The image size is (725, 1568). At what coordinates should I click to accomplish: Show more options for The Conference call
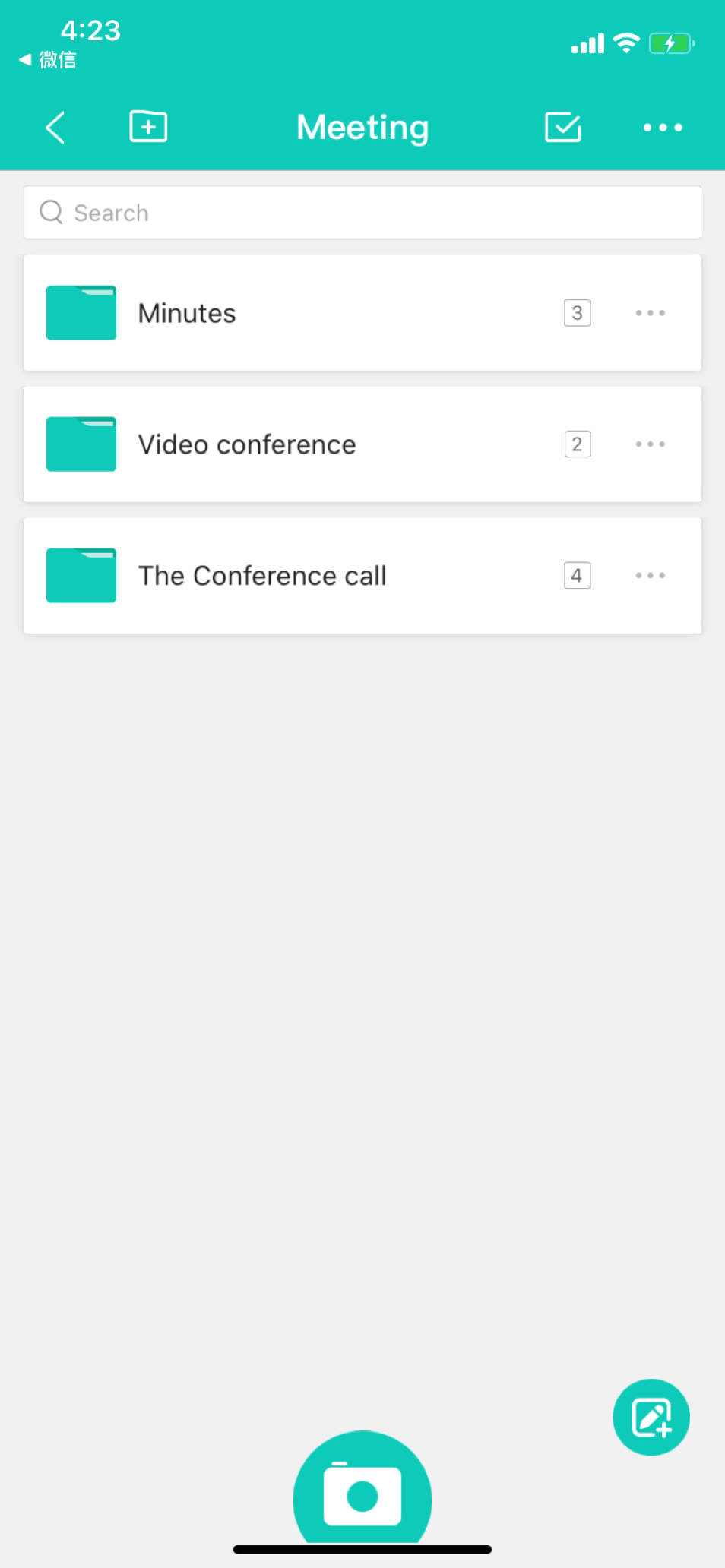tap(650, 576)
